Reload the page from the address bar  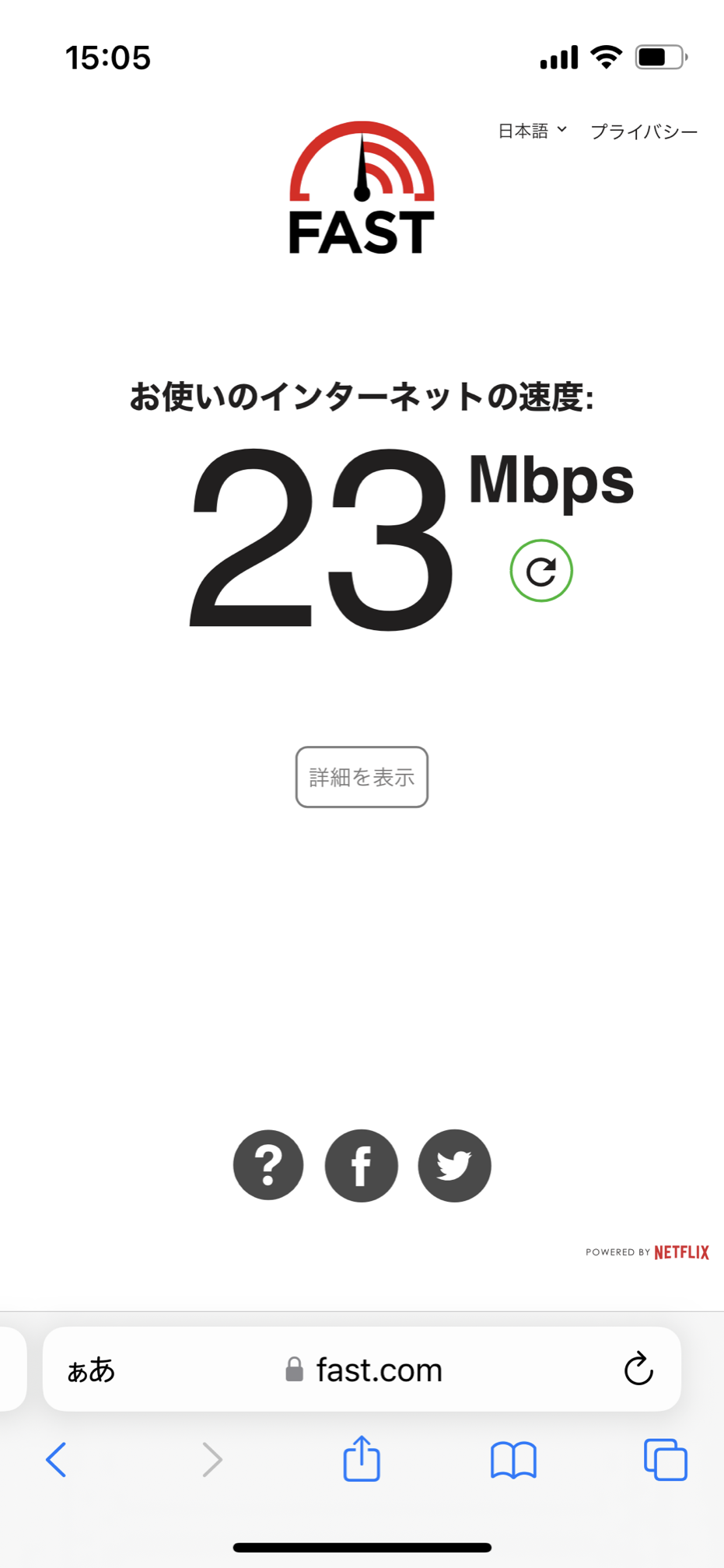coord(638,1369)
